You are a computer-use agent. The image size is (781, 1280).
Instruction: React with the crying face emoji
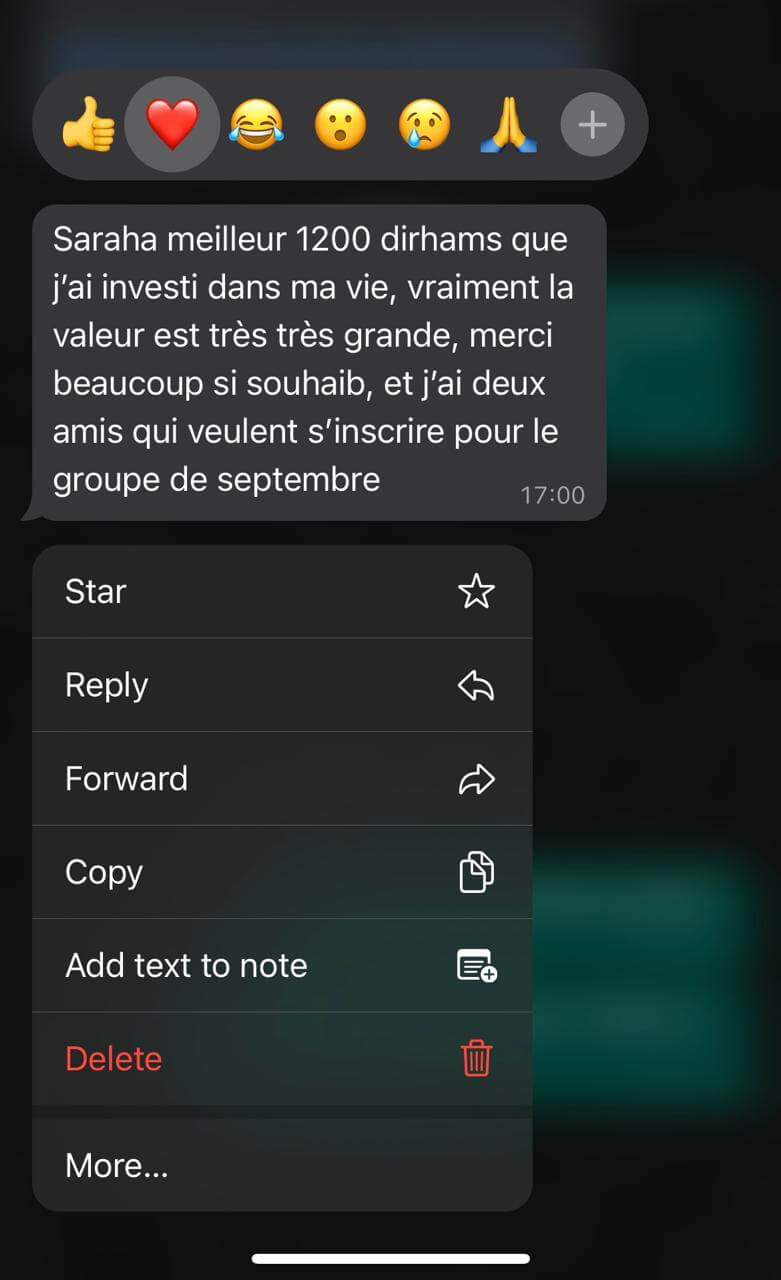(x=424, y=125)
